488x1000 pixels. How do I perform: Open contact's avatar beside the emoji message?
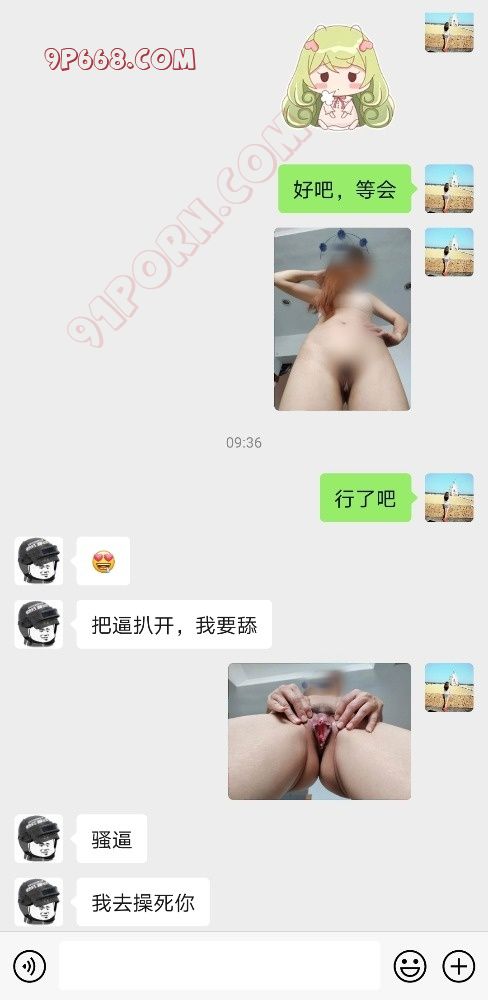pyautogui.click(x=39, y=561)
